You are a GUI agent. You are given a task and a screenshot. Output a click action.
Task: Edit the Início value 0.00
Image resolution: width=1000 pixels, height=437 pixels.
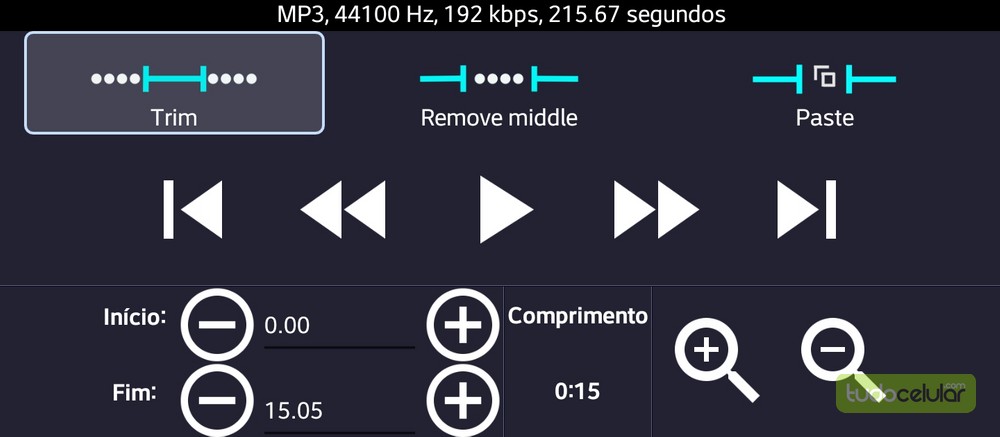pyautogui.click(x=338, y=326)
